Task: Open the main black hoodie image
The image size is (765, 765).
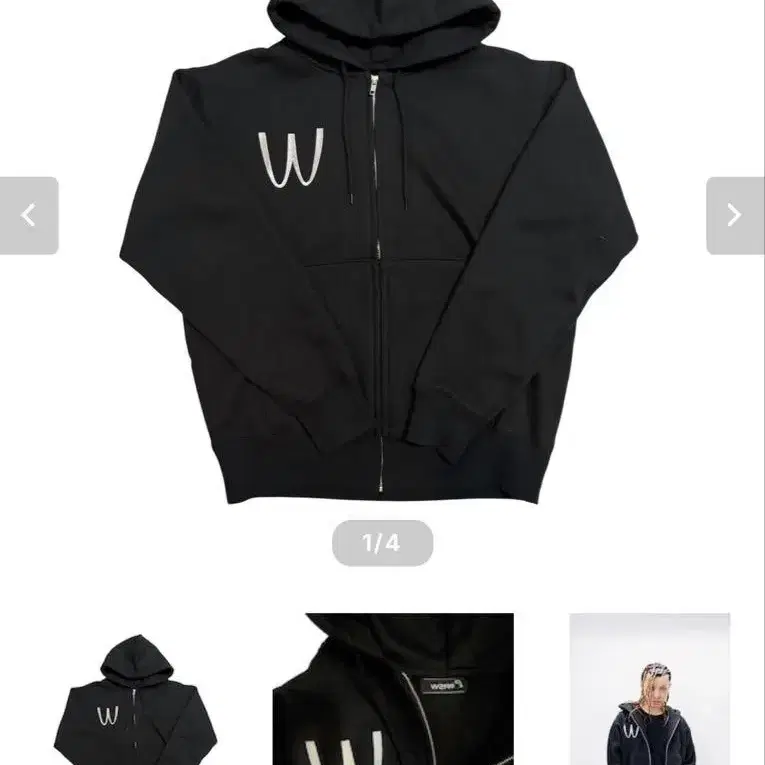Action: click(379, 253)
